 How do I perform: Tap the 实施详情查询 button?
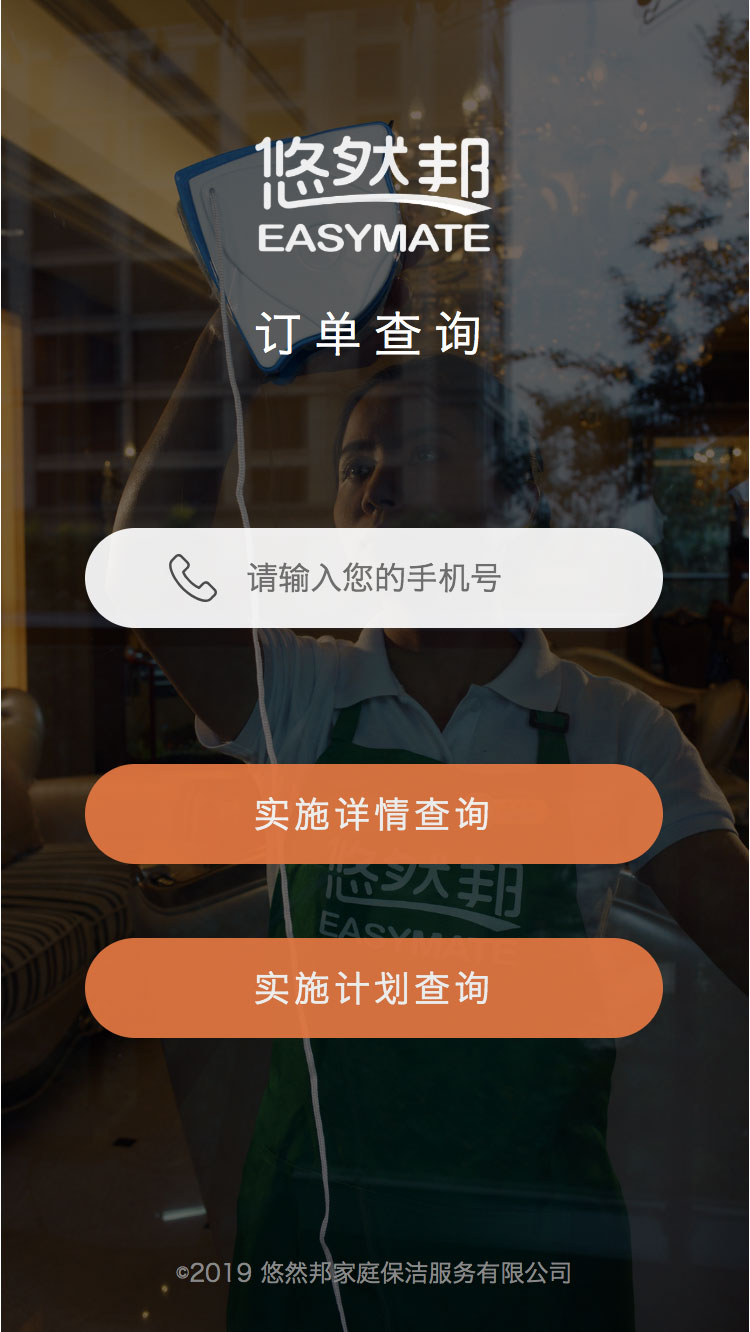[x=373, y=814]
